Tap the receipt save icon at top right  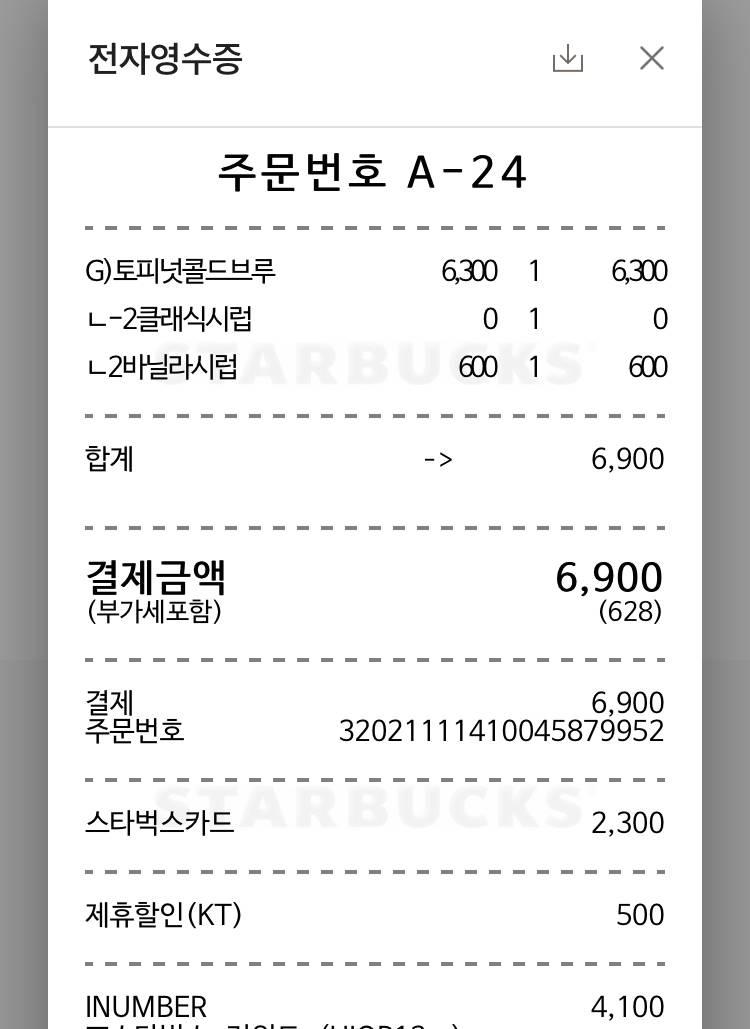point(568,58)
